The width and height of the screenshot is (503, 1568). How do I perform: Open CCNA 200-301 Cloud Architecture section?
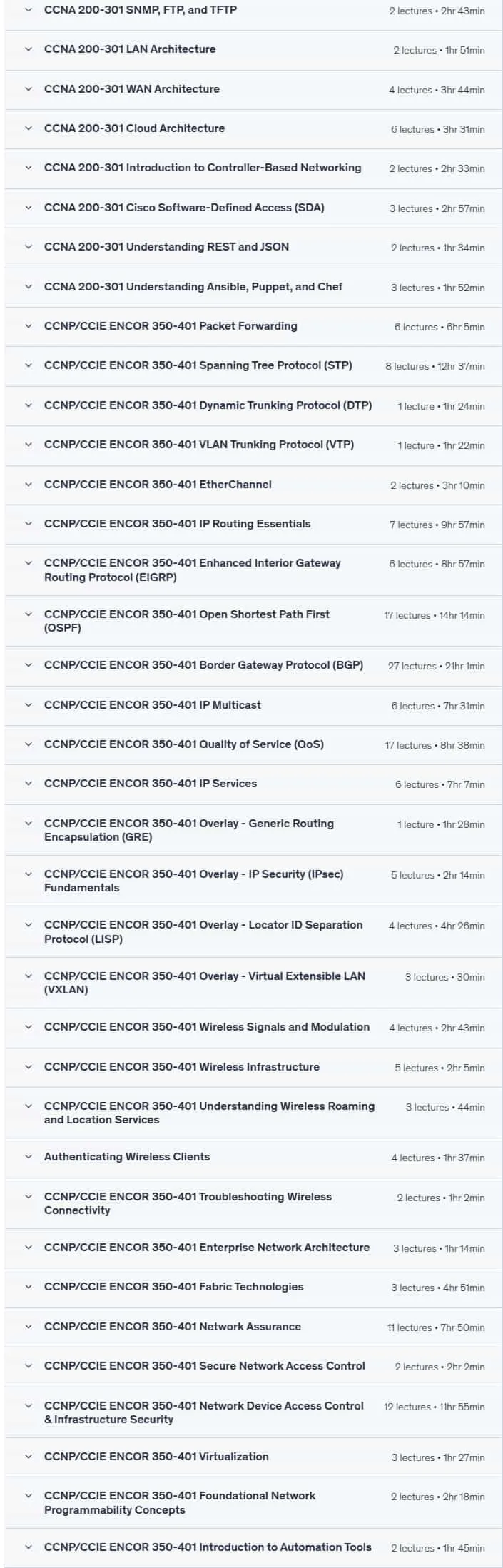coord(253,129)
